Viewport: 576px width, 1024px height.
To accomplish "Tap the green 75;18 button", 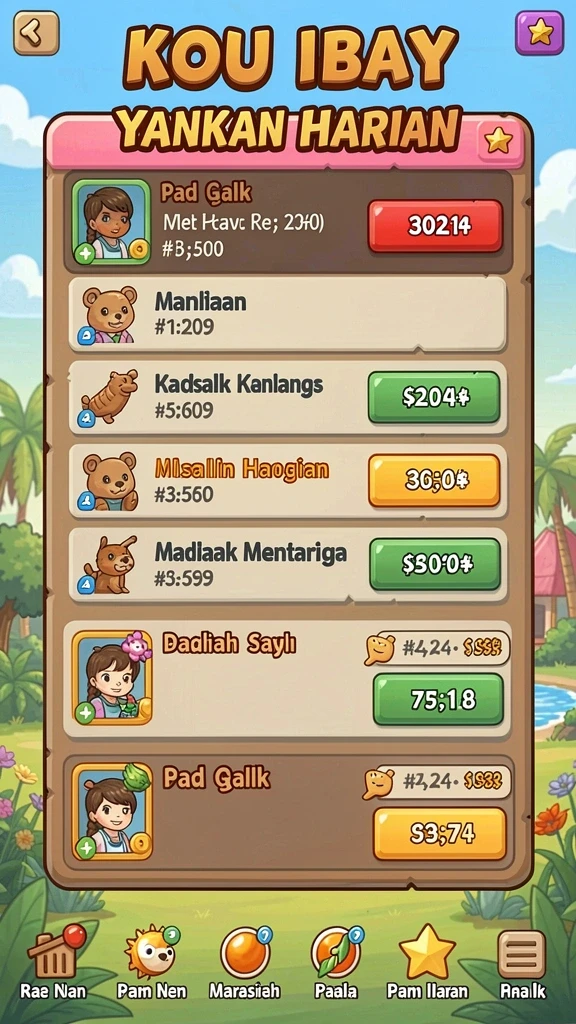I will [x=438, y=699].
